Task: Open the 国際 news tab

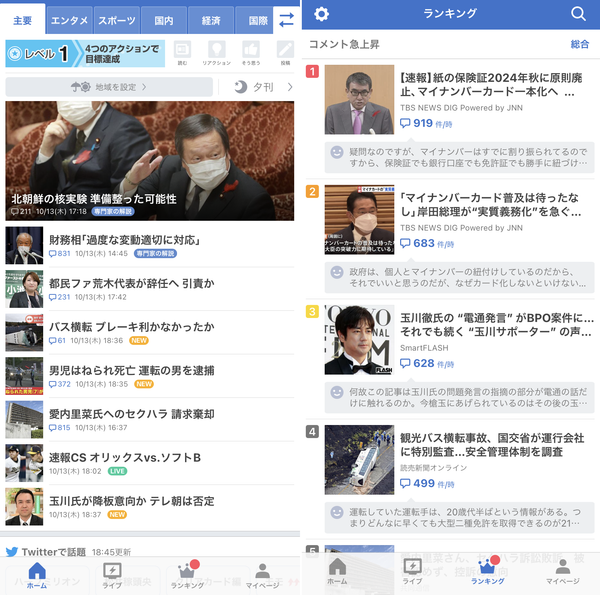Action: pyautogui.click(x=256, y=20)
